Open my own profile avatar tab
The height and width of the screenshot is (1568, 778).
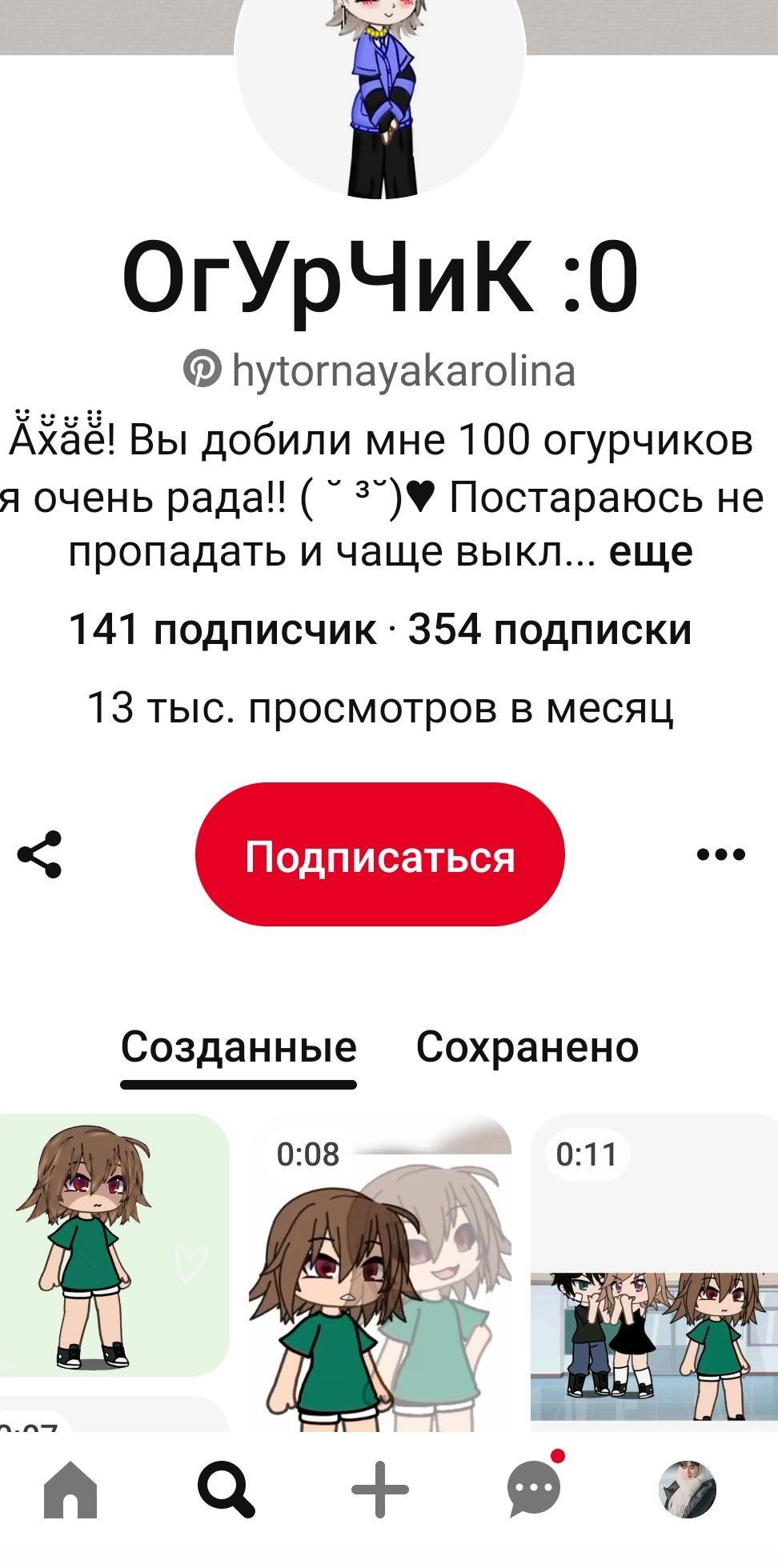(x=688, y=1490)
